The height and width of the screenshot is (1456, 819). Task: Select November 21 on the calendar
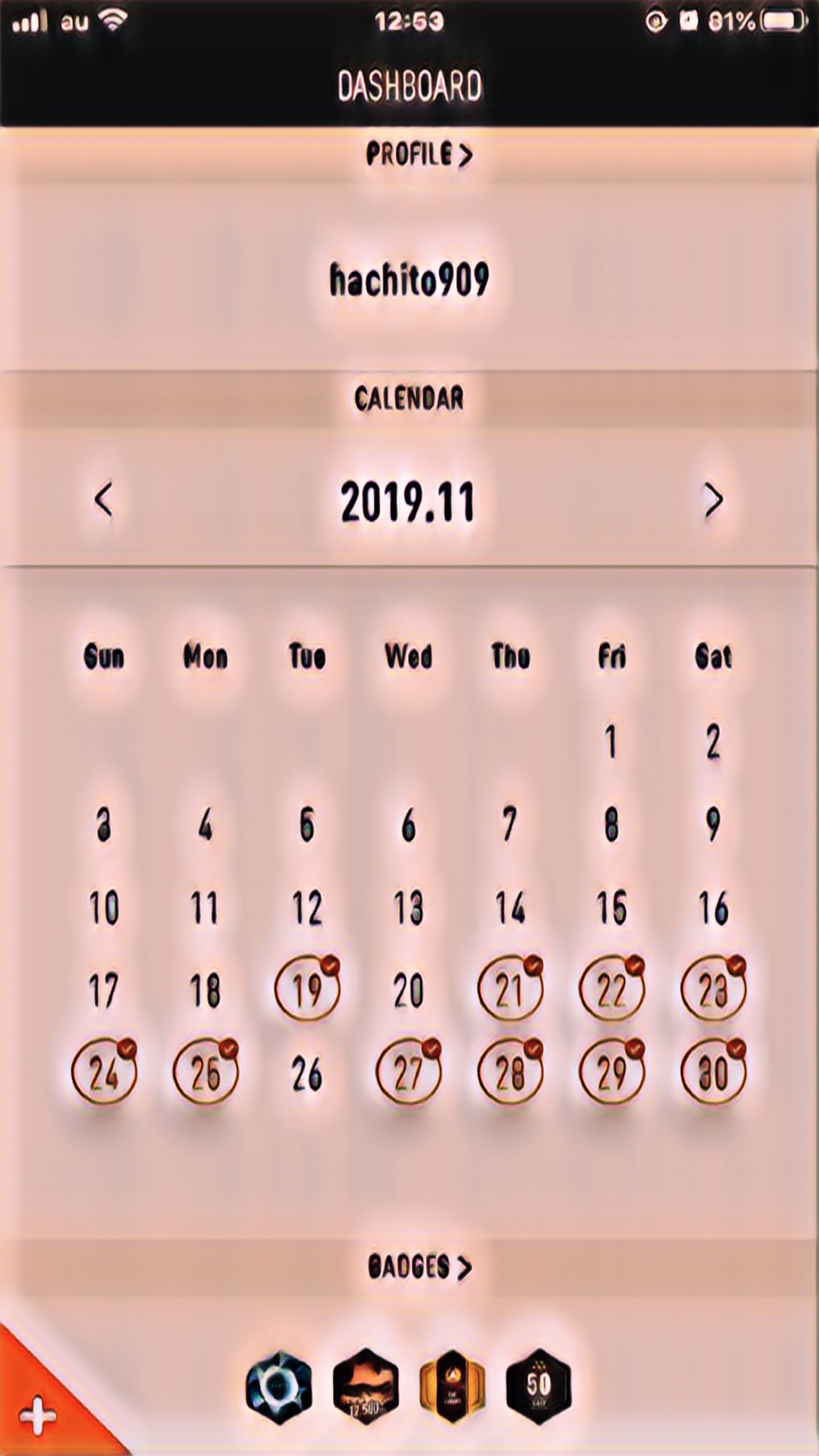pos(510,990)
